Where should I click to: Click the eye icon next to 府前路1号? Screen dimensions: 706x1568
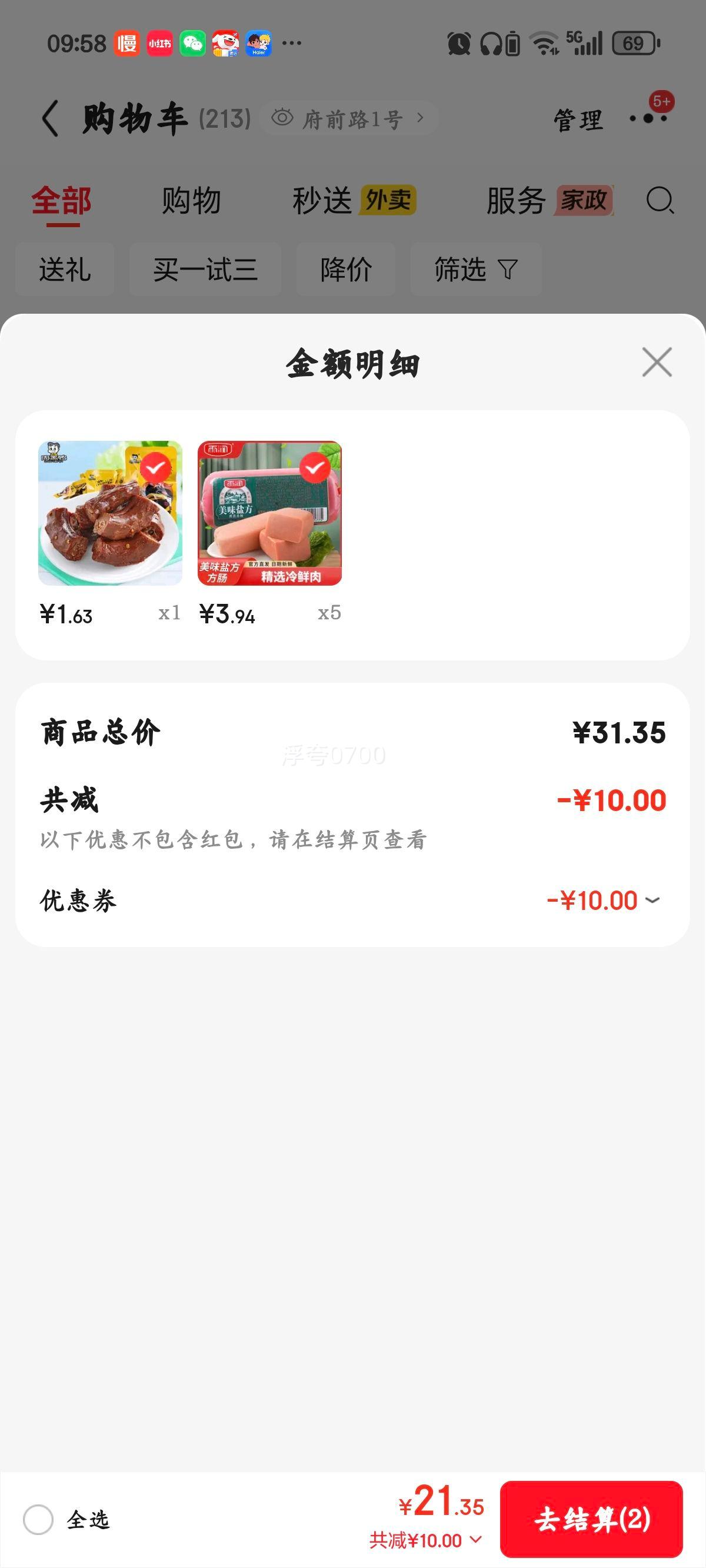[x=282, y=117]
